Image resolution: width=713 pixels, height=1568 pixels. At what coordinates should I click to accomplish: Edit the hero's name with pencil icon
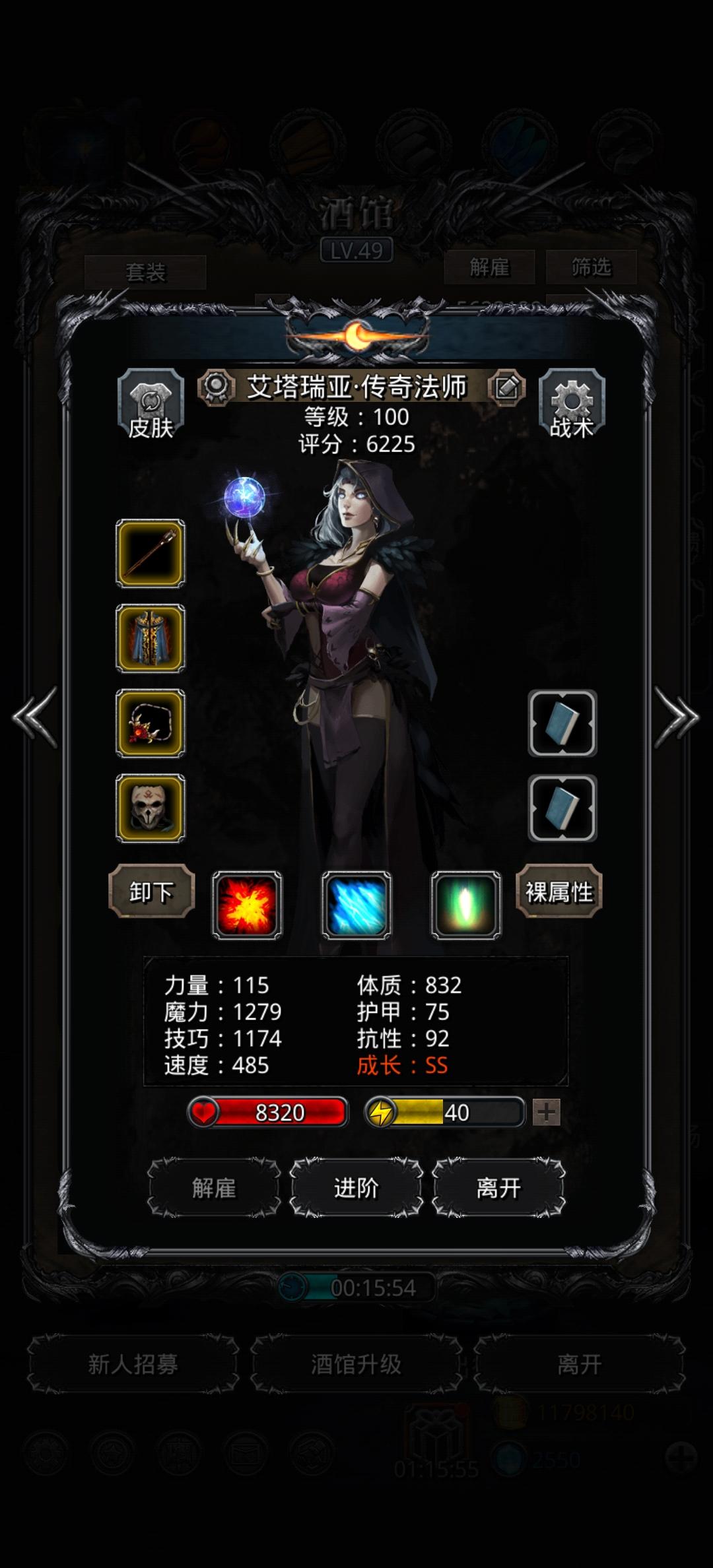[x=507, y=389]
